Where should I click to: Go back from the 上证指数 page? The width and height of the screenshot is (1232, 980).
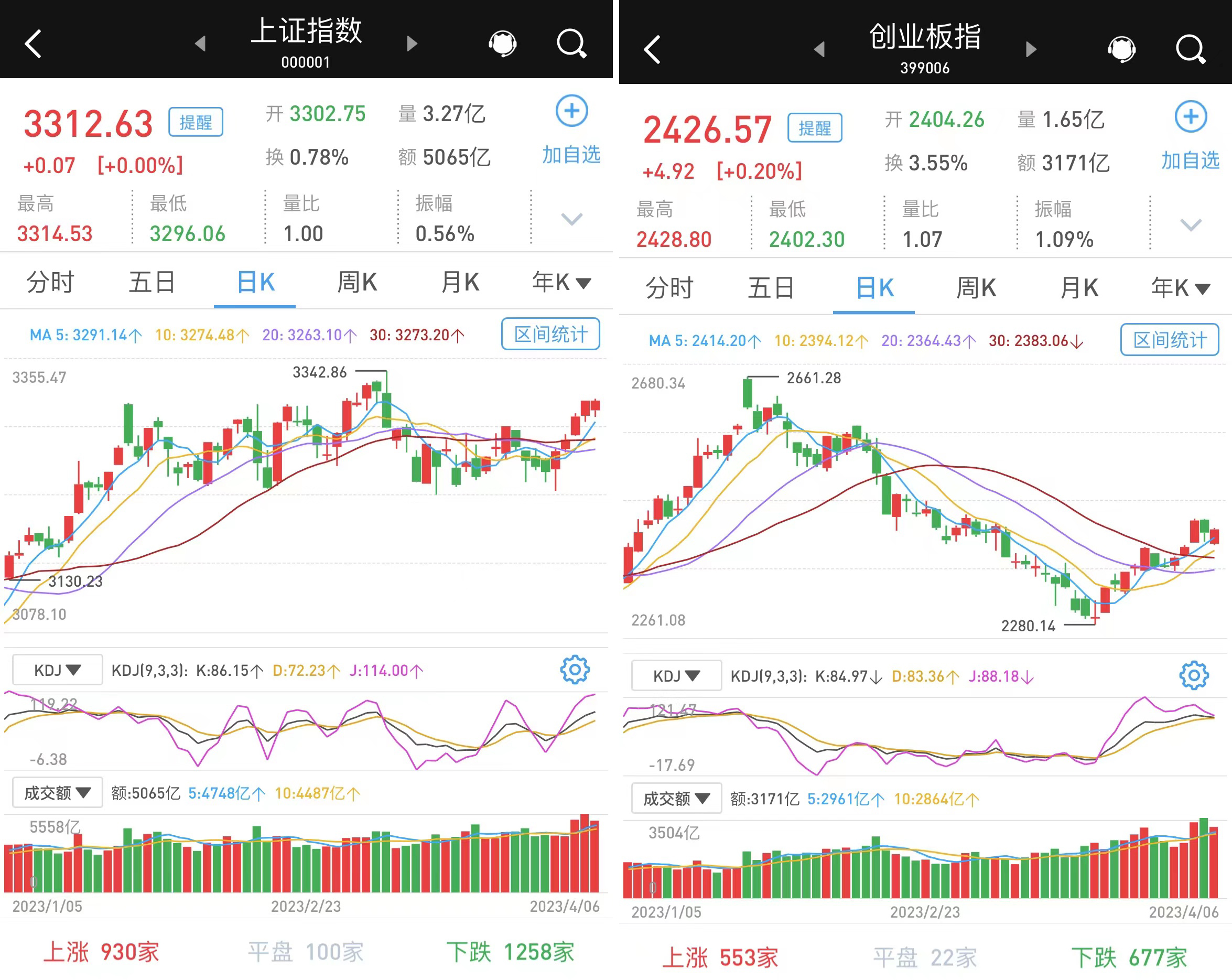[x=33, y=44]
